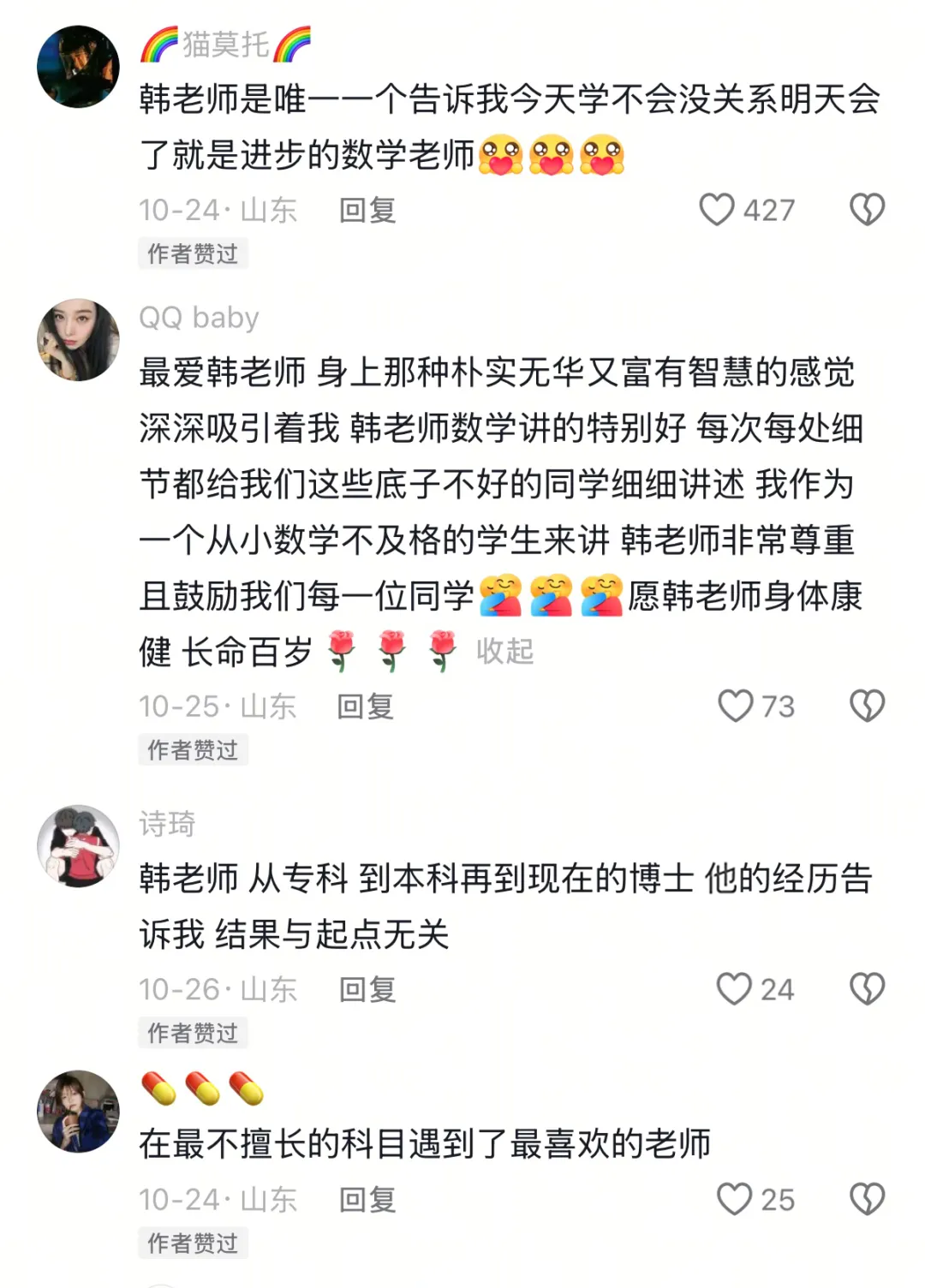Reply to QQ baby's comment

[366, 707]
